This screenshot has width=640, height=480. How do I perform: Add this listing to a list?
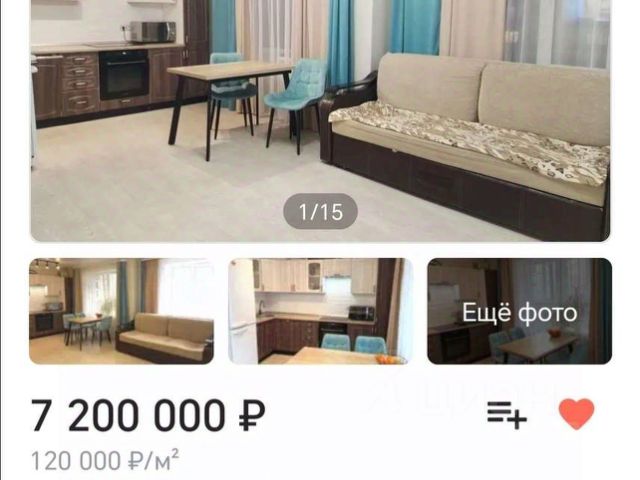coord(507,414)
